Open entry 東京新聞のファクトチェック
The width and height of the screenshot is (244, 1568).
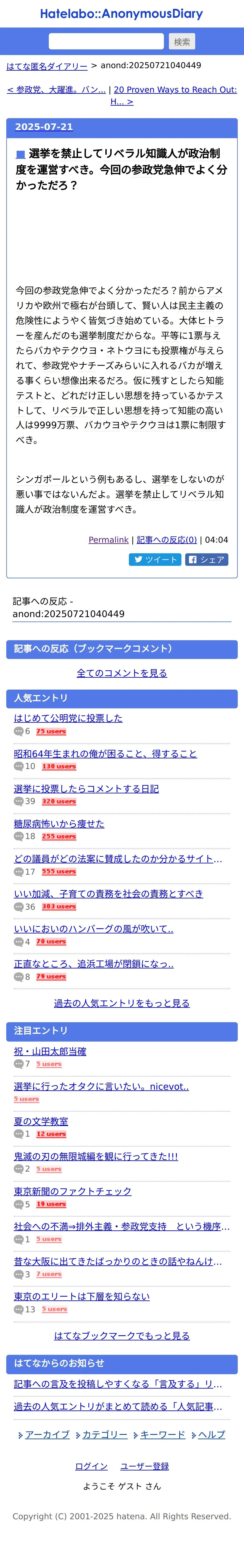[x=72, y=1191]
